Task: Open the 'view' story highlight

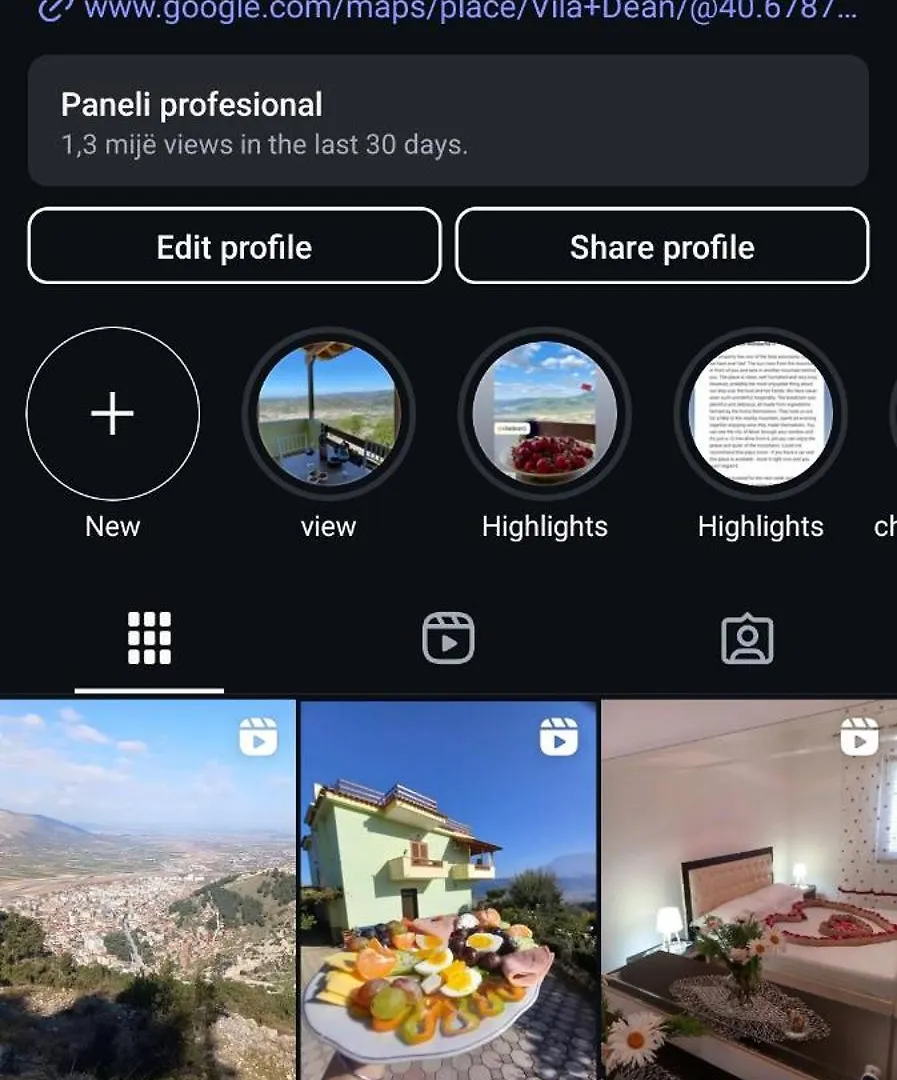Action: click(x=328, y=414)
